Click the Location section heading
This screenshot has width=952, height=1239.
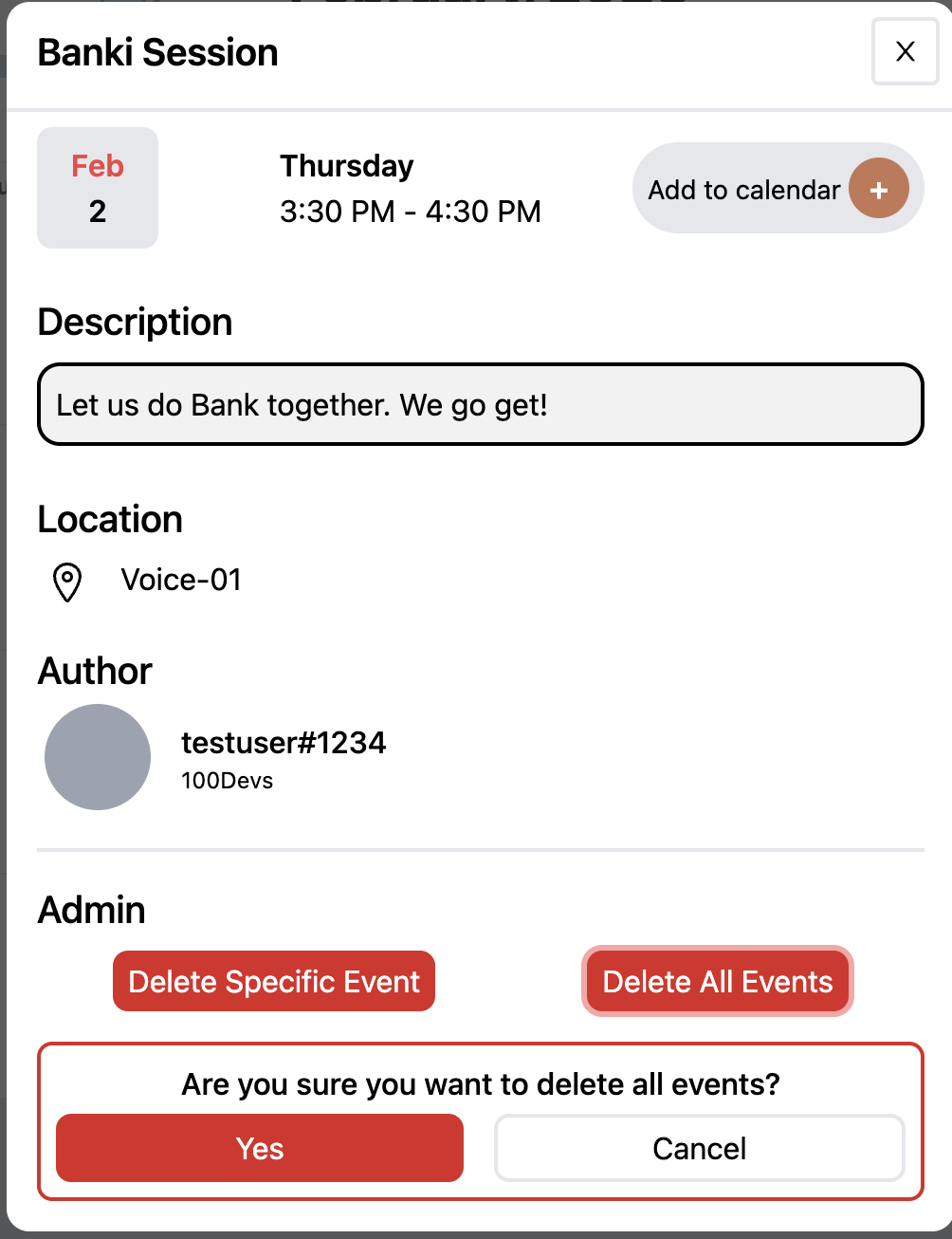tap(110, 520)
